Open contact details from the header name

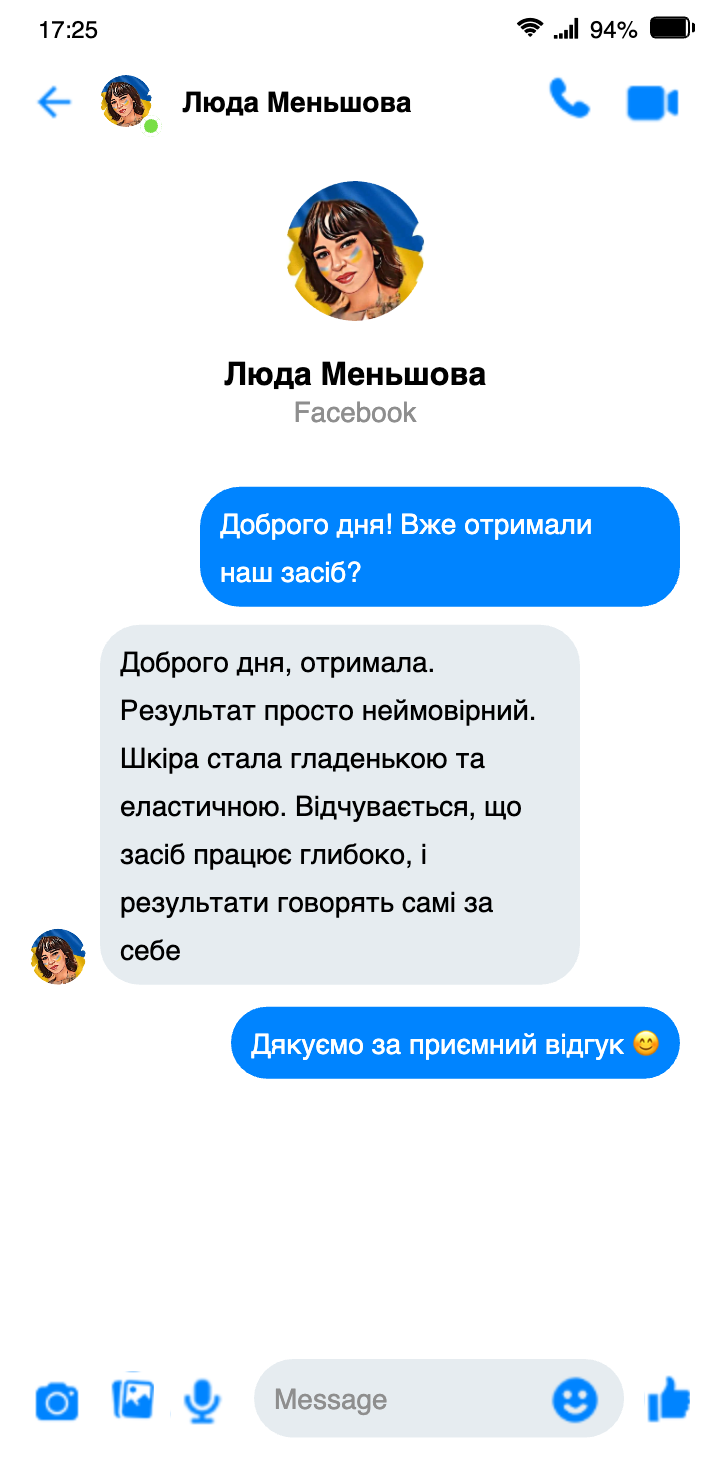pyautogui.click(x=296, y=103)
